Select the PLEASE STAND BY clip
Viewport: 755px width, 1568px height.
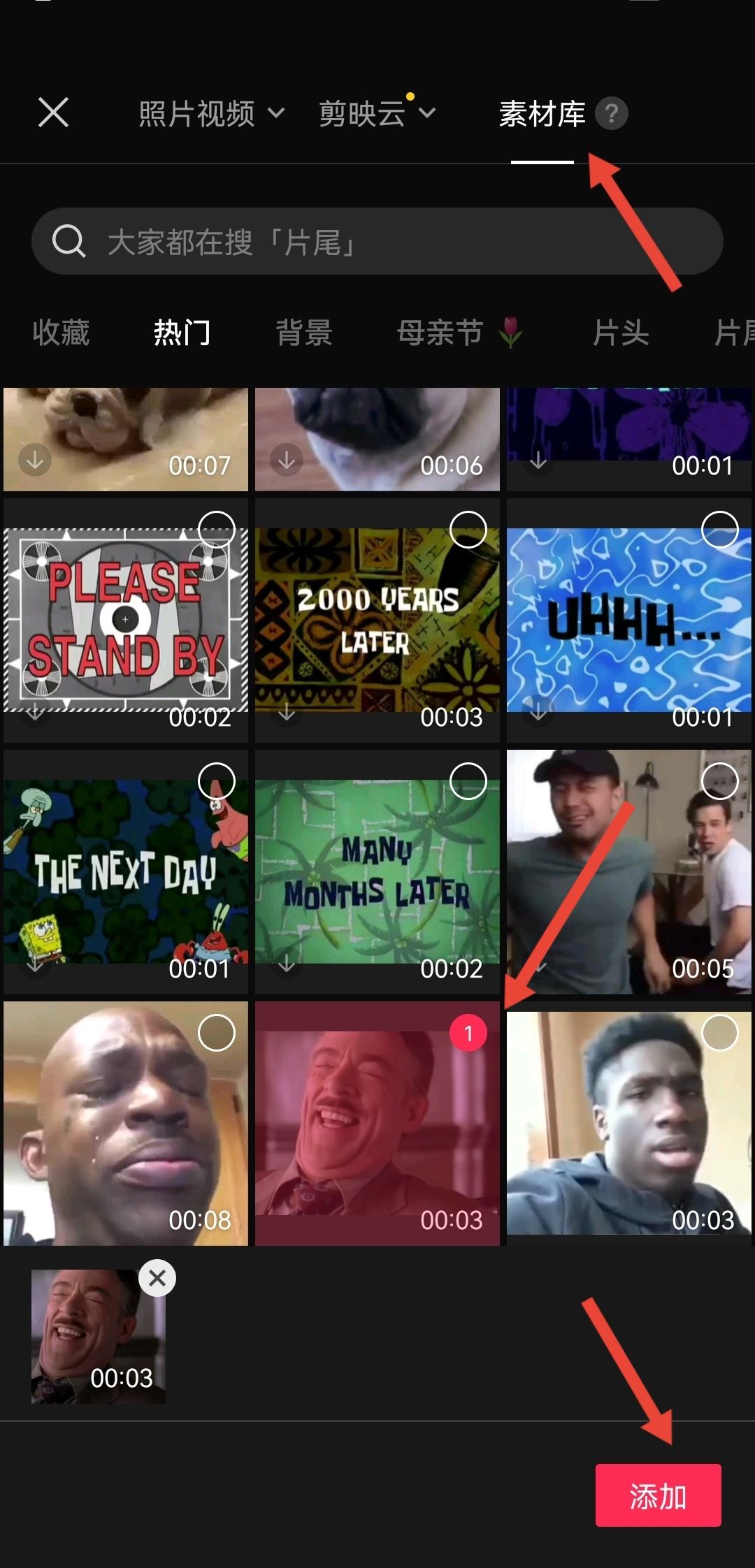216,530
